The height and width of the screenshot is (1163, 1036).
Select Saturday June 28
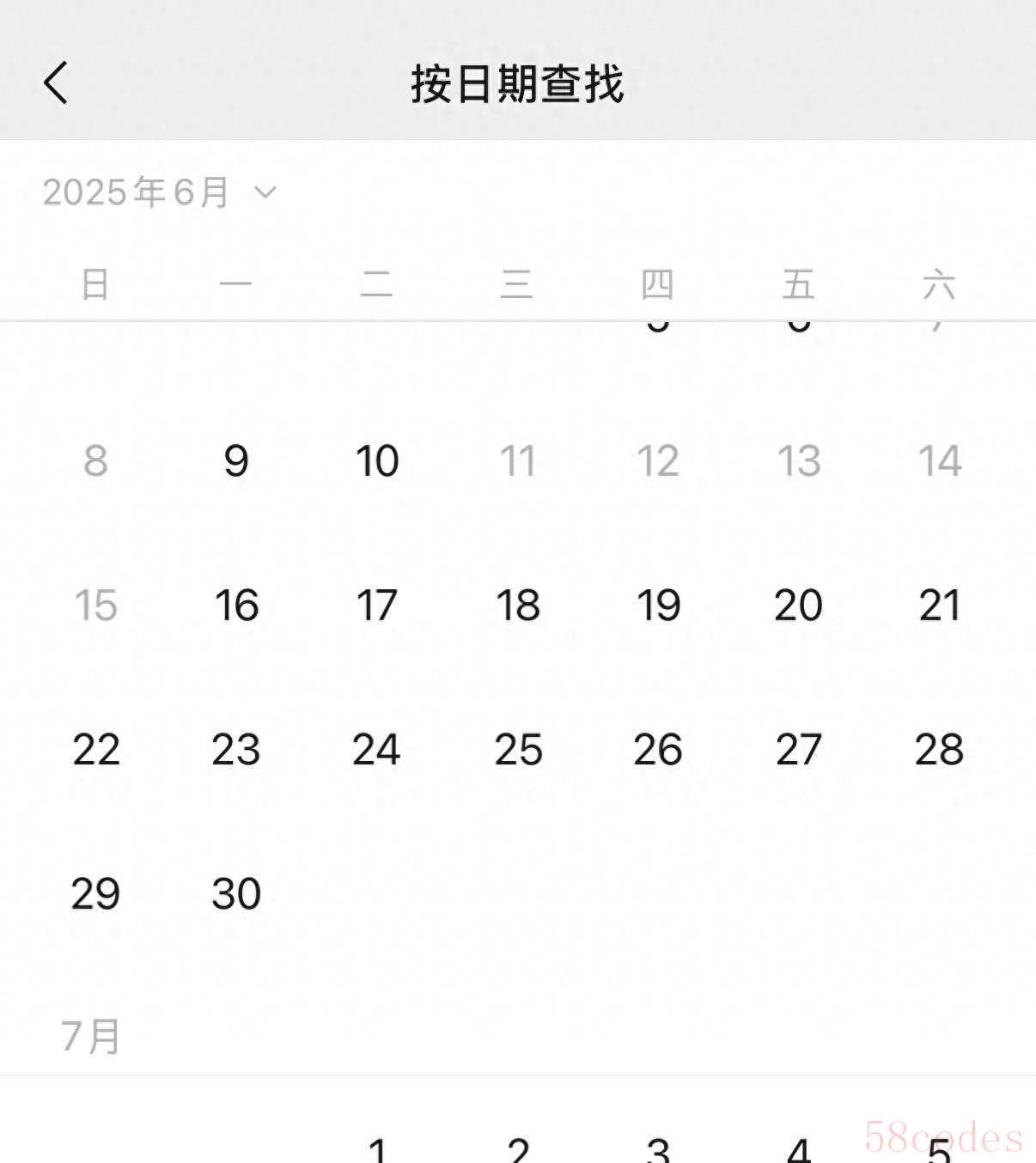pos(940,750)
